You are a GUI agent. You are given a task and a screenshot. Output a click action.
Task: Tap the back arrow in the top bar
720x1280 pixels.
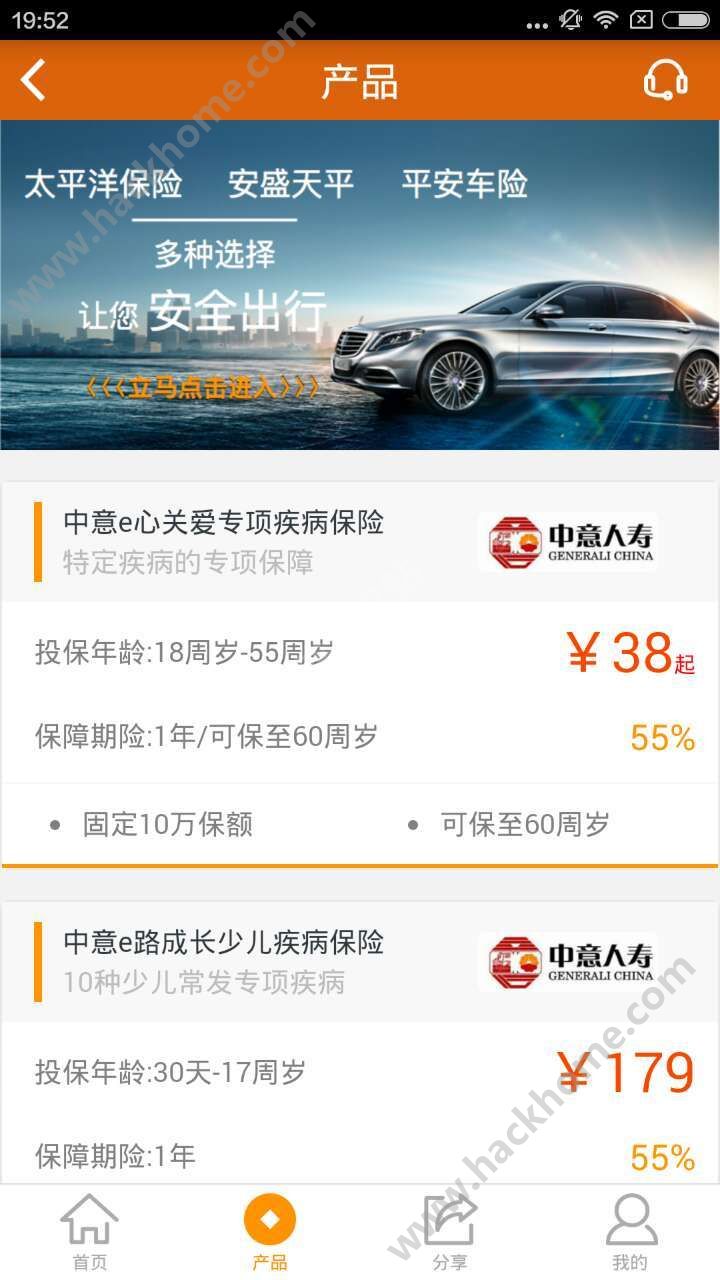(35, 80)
